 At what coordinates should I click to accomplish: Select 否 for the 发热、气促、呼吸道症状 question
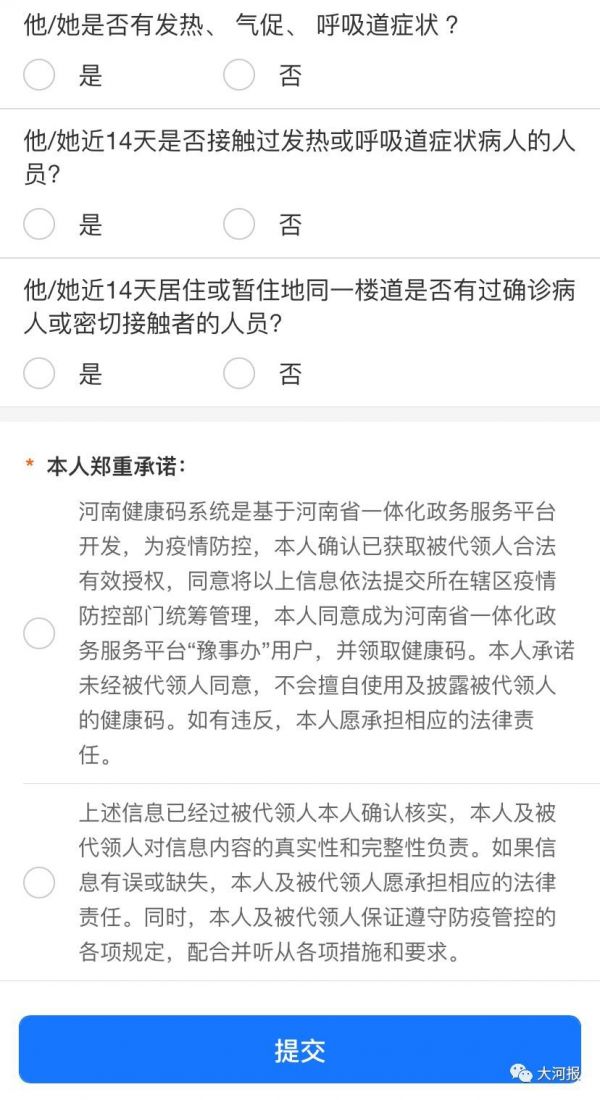[x=239, y=75]
